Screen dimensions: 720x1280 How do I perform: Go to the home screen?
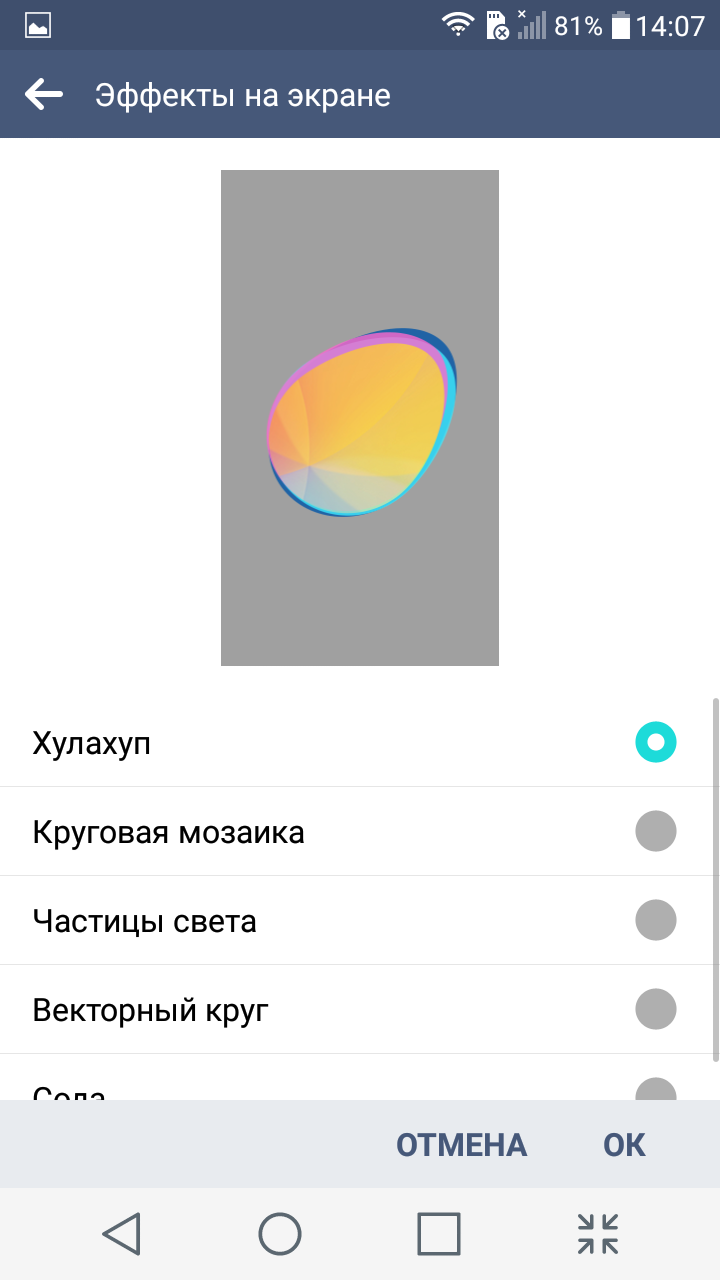click(280, 1234)
